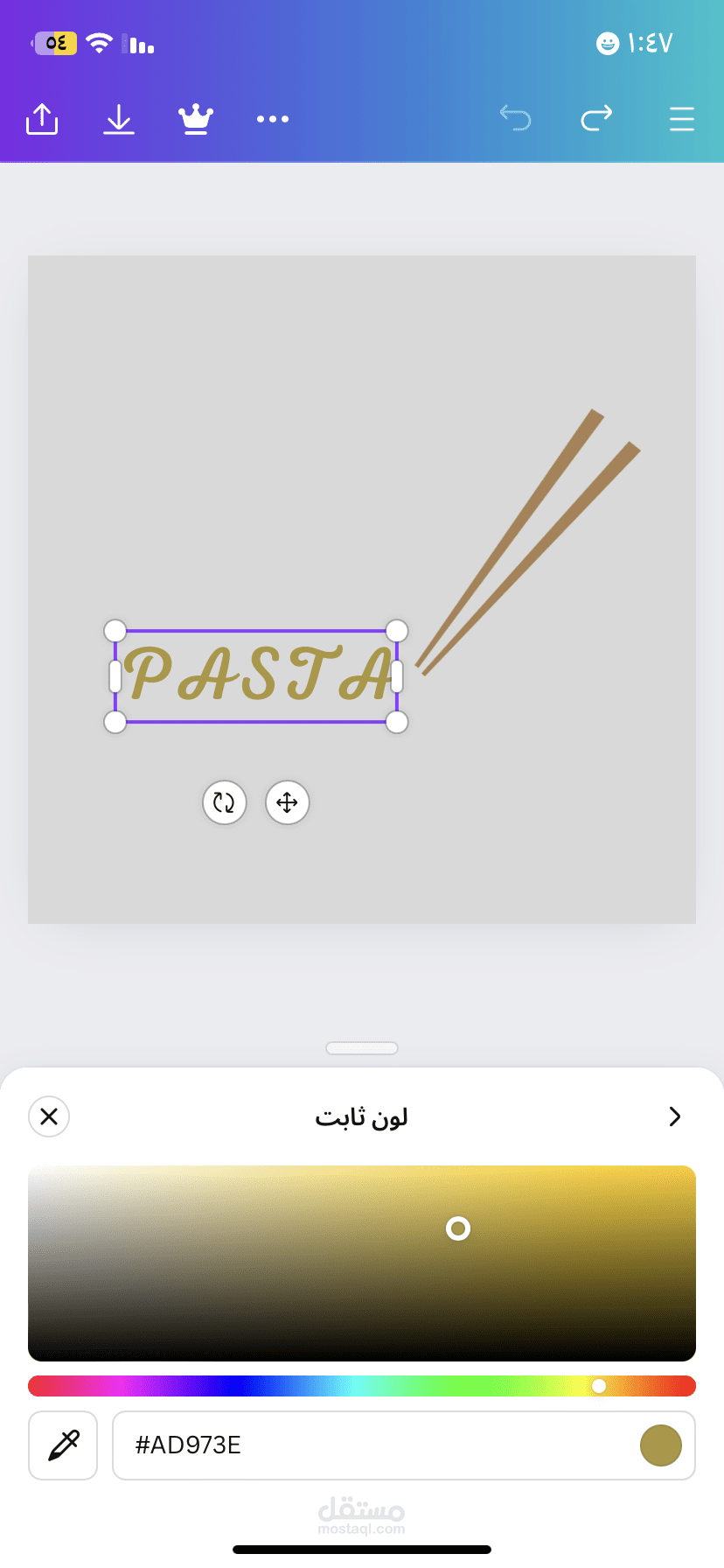Screen dimensions: 724x1568
Task: Close the solid color panel
Action: 49,1116
